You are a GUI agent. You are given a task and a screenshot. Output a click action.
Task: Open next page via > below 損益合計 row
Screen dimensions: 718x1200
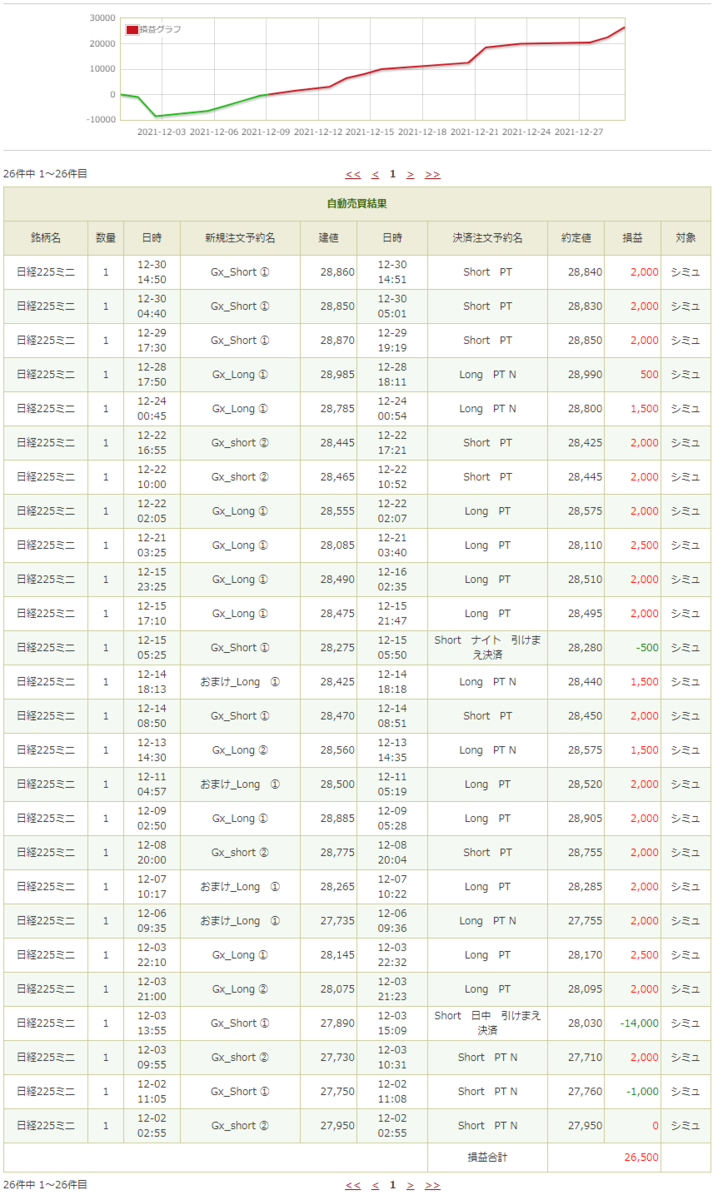tap(410, 1185)
